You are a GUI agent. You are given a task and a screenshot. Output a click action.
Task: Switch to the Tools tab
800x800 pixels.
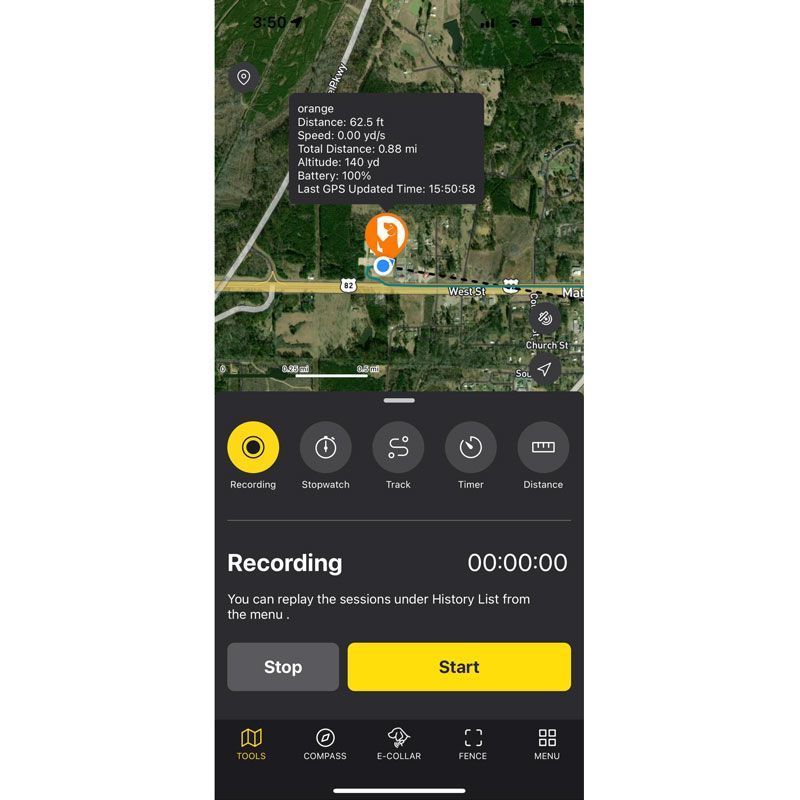click(x=251, y=744)
